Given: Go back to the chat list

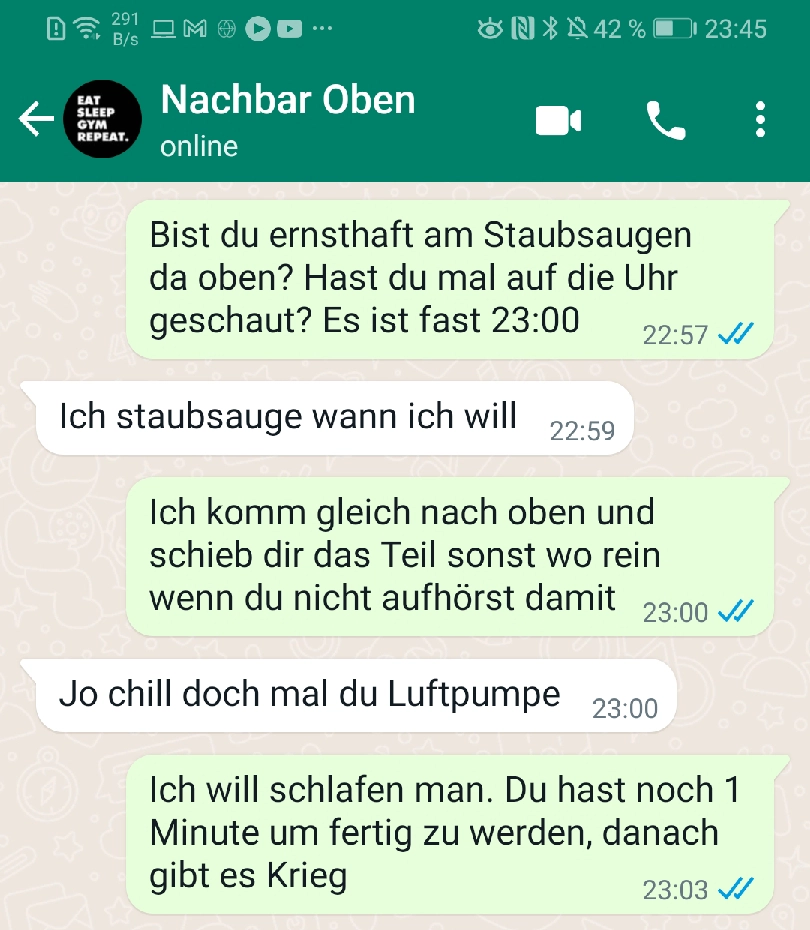Looking at the screenshot, I should (x=35, y=119).
